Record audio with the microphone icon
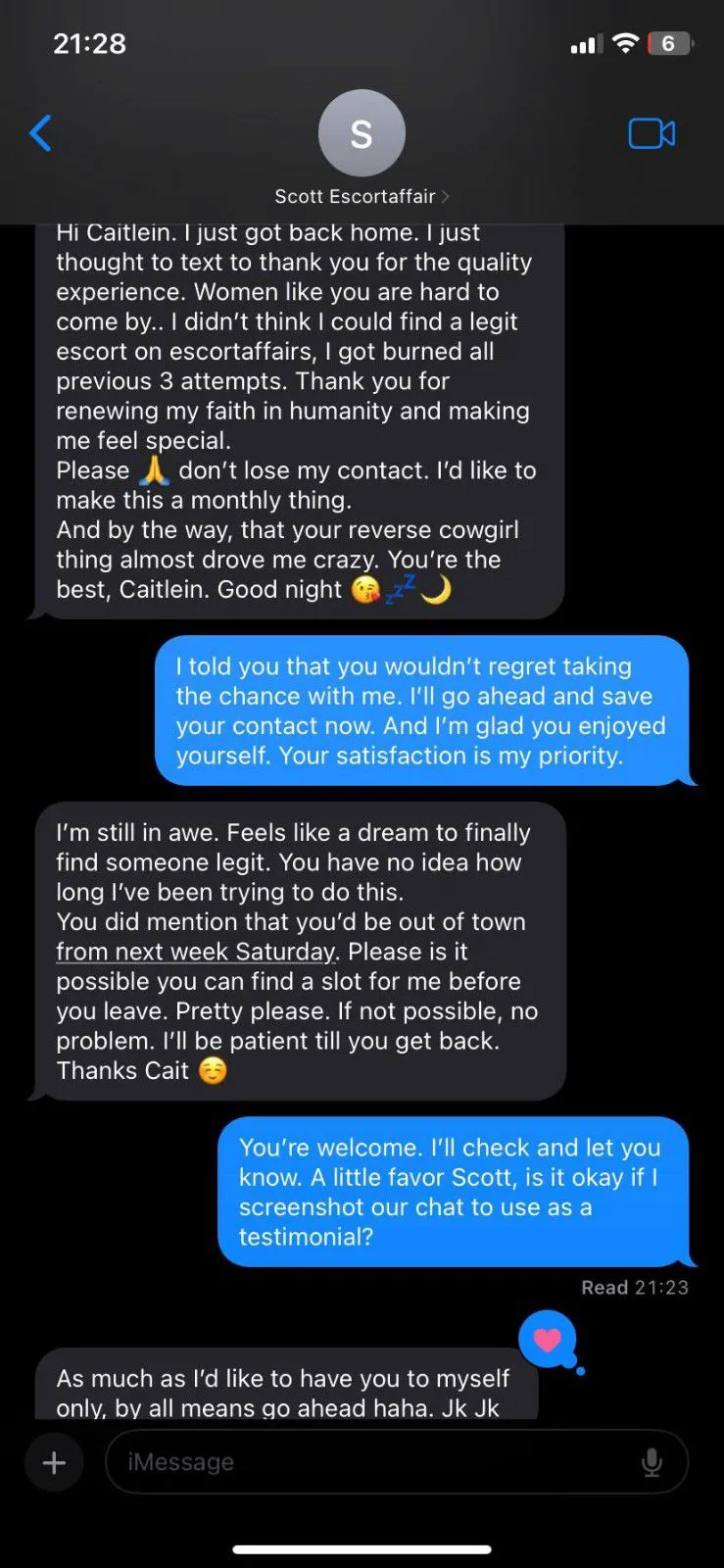 (652, 1462)
